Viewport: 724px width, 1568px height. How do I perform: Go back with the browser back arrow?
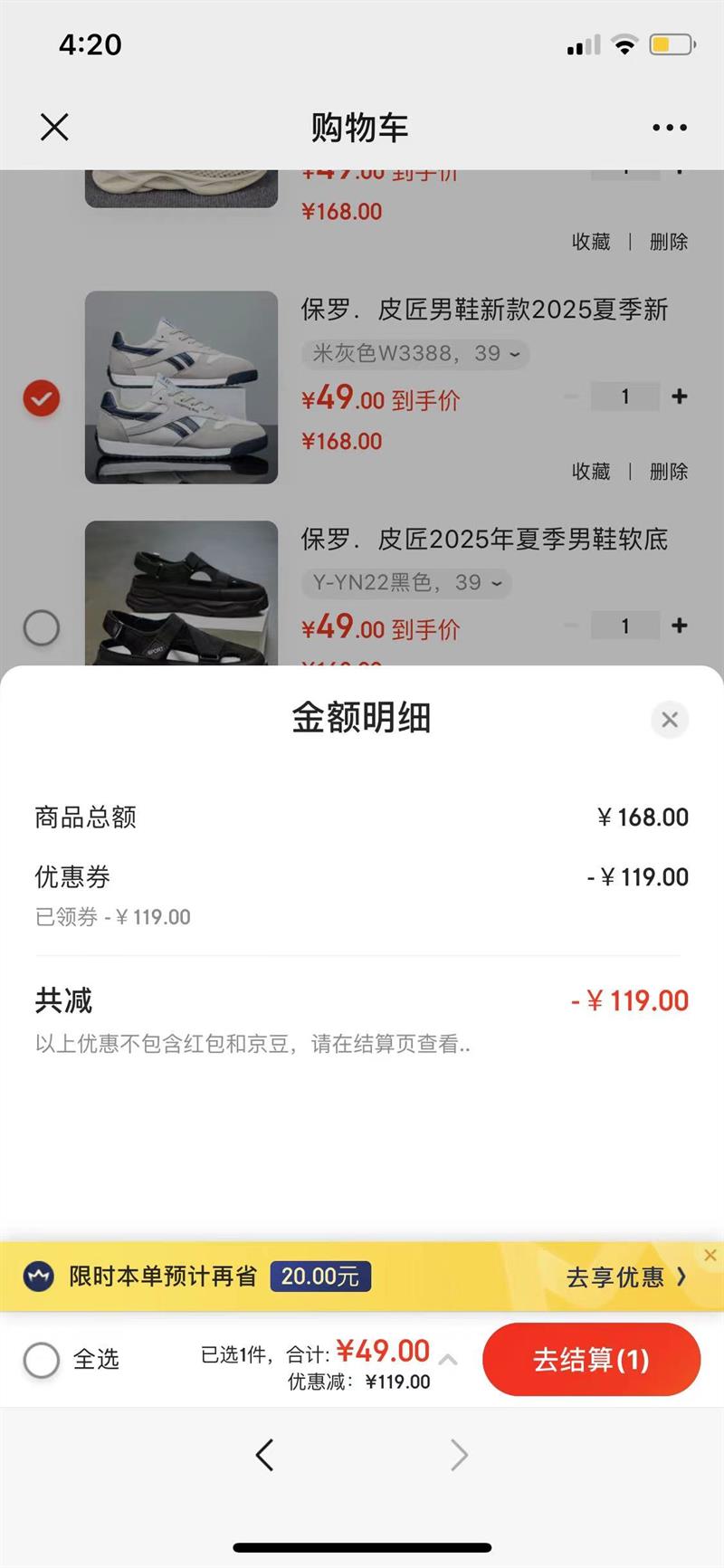264,1455
